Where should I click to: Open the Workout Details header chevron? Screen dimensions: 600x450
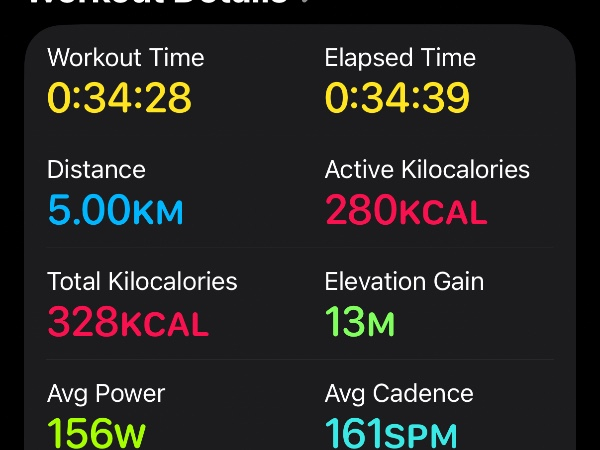pyautogui.click(x=305, y=3)
